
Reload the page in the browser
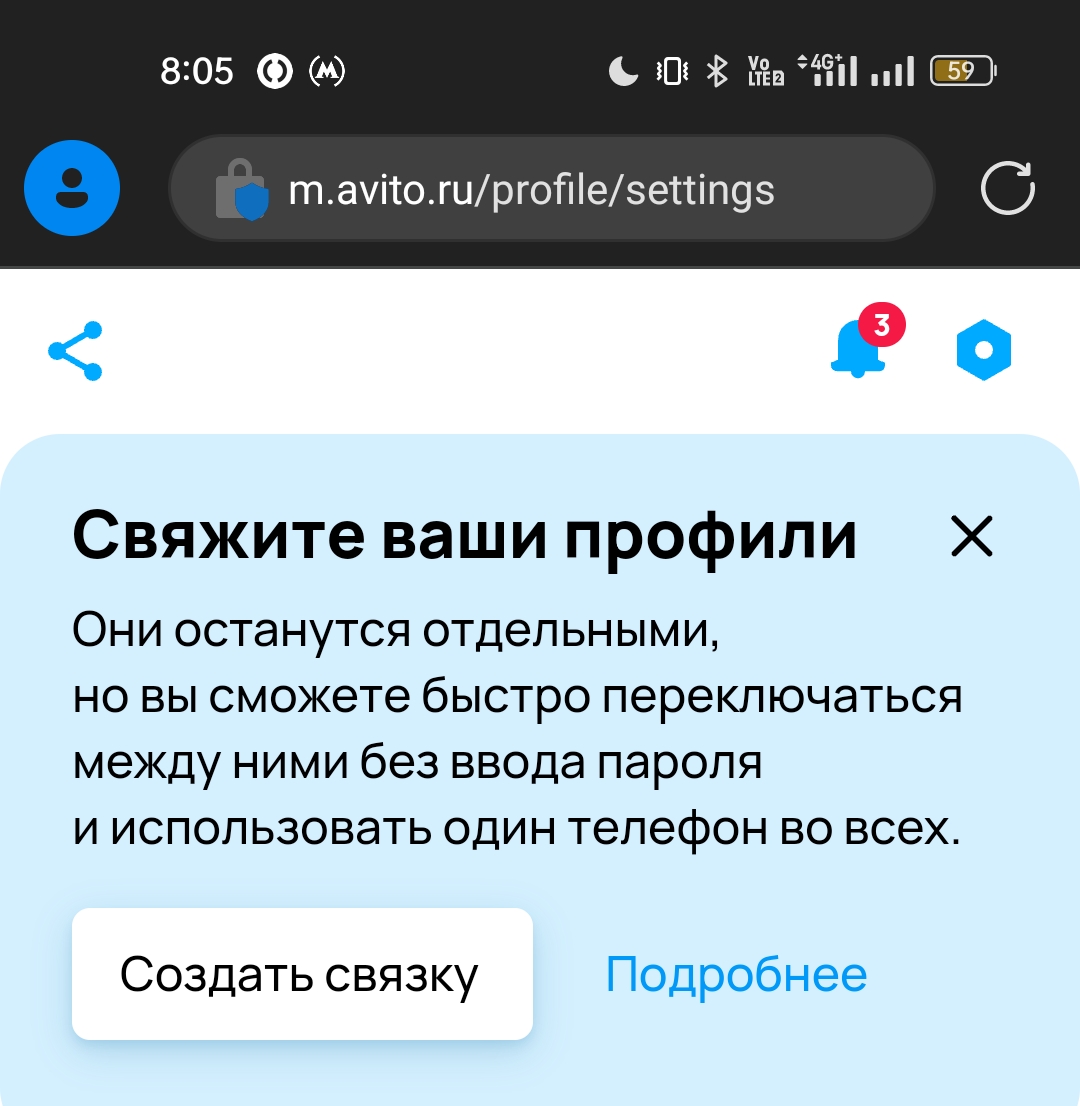[1007, 189]
